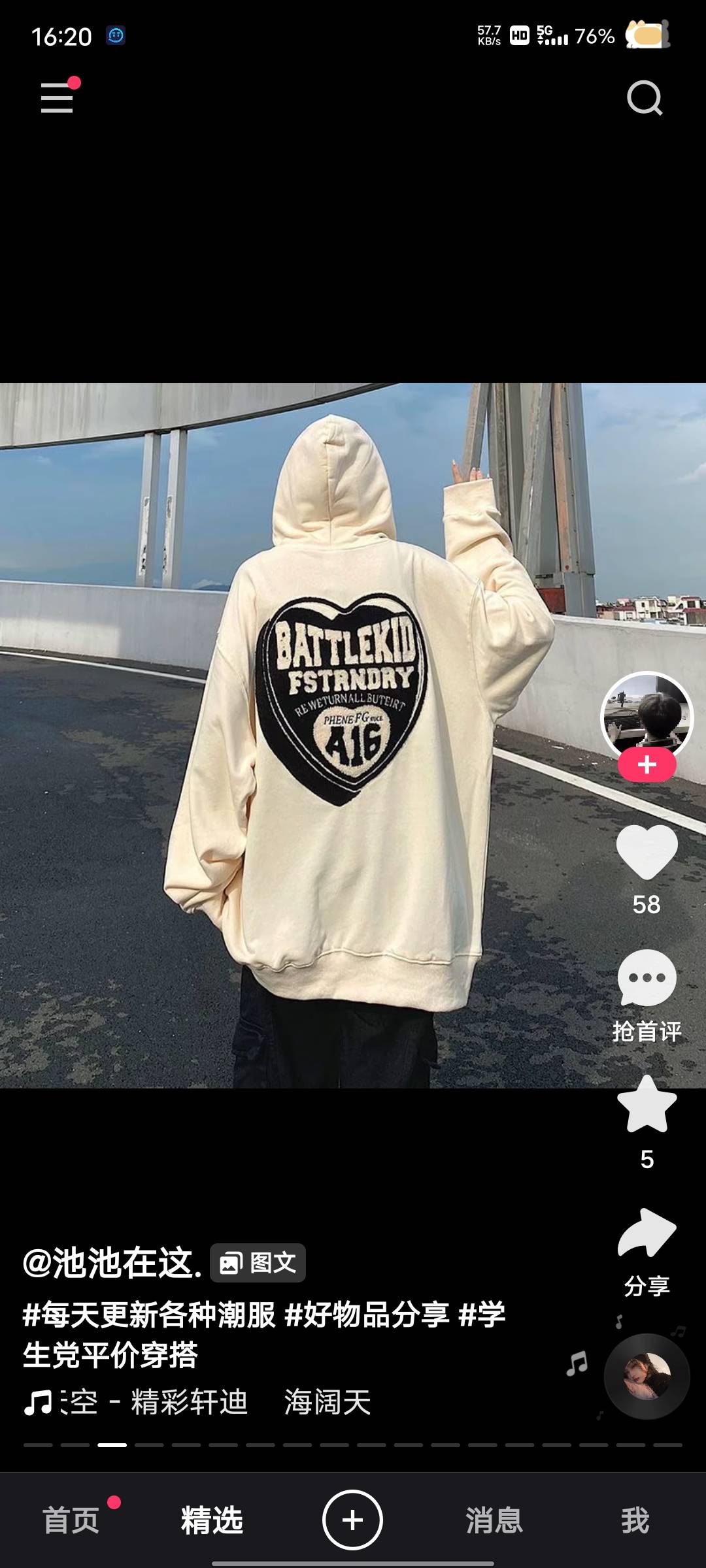Open the creator's profile avatar
This screenshot has width=706, height=1568.
pyautogui.click(x=647, y=715)
